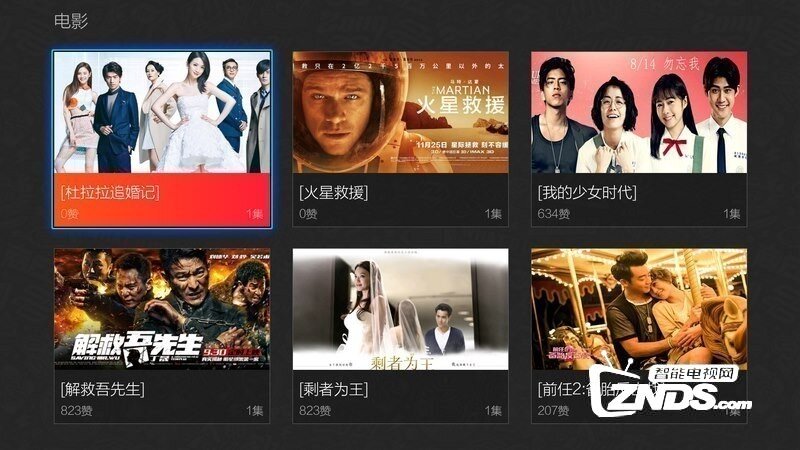Open the 解救吾先生 movie card
The image size is (800, 450).
pos(162,335)
